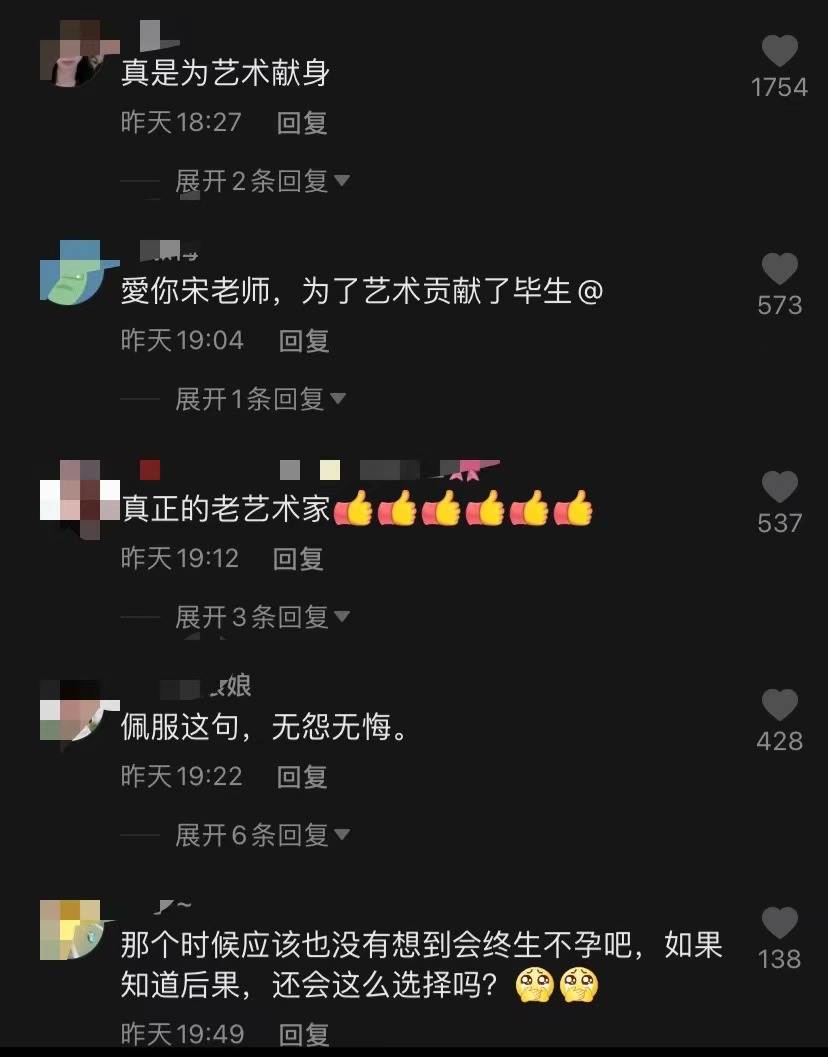
Task: Like the comment 佩服这句，无怨无悔
Action: point(779,706)
